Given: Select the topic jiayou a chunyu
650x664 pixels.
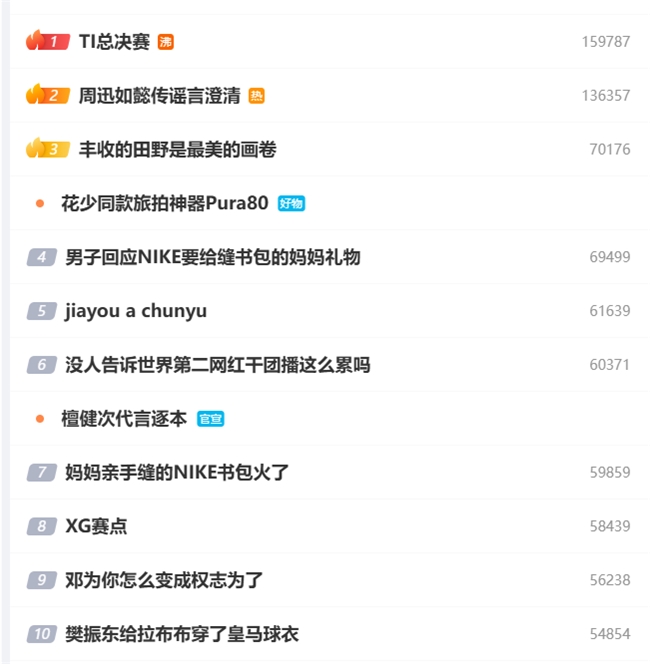Looking at the screenshot, I should point(136,311).
